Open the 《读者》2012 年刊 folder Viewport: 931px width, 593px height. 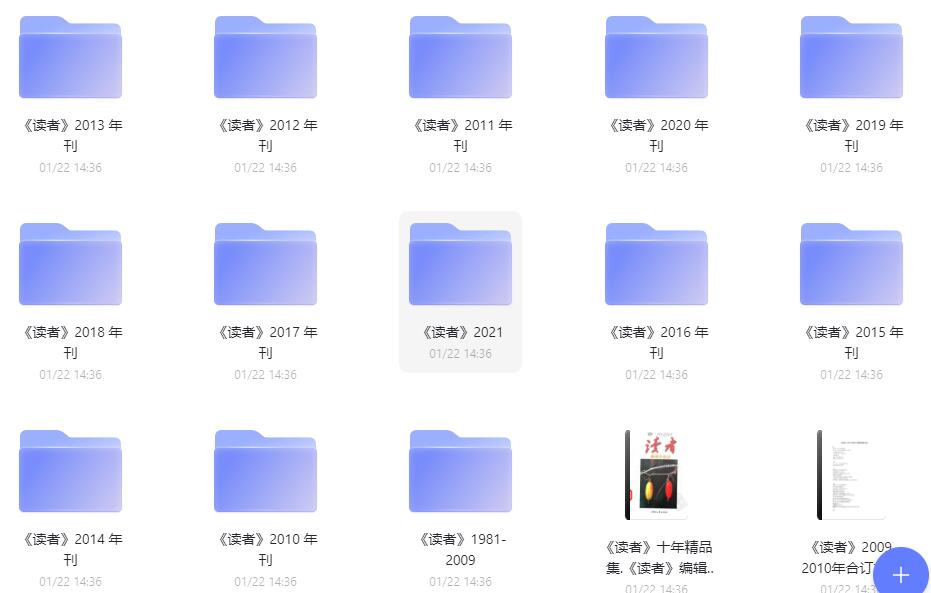point(265,58)
